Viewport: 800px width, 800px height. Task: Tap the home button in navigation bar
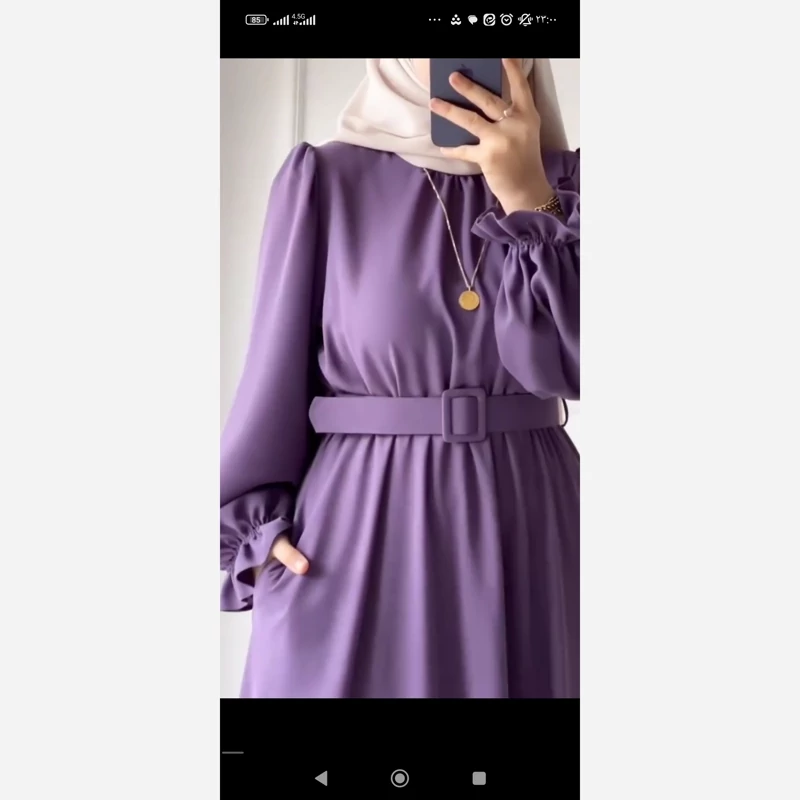400,778
